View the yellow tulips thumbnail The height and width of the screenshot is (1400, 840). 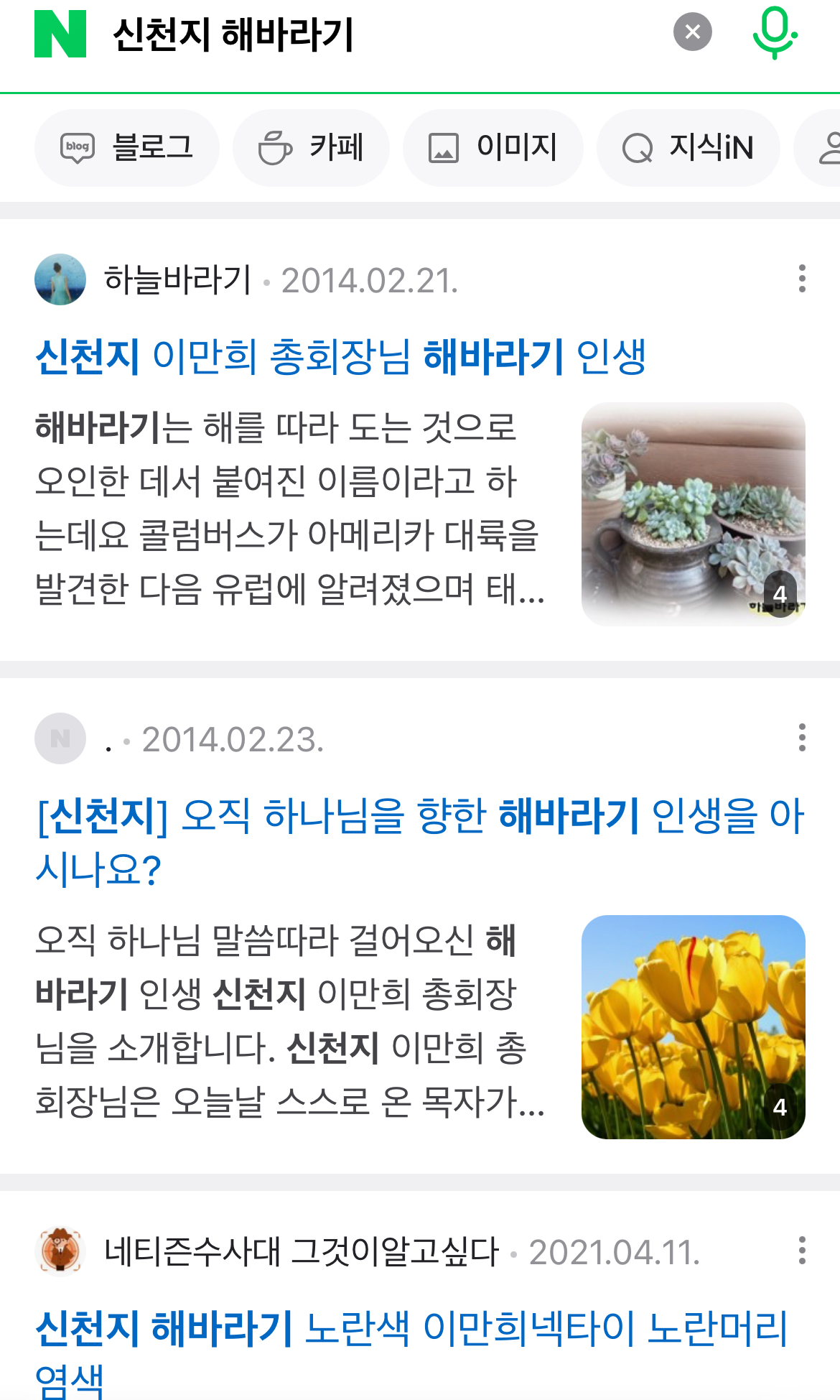pyautogui.click(x=693, y=1027)
